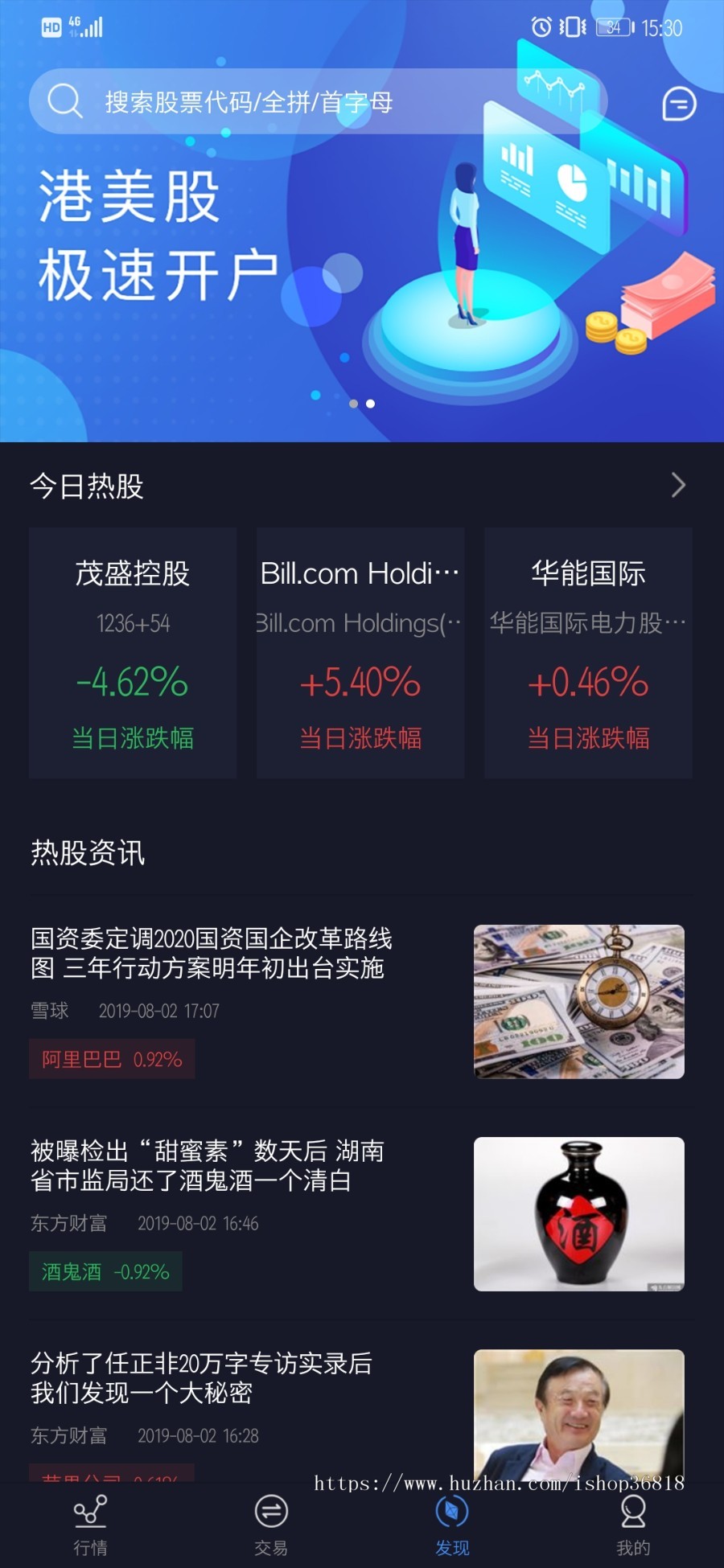Tap the pocket watch news thumbnail
The height and width of the screenshot is (1568, 724).
click(578, 1002)
